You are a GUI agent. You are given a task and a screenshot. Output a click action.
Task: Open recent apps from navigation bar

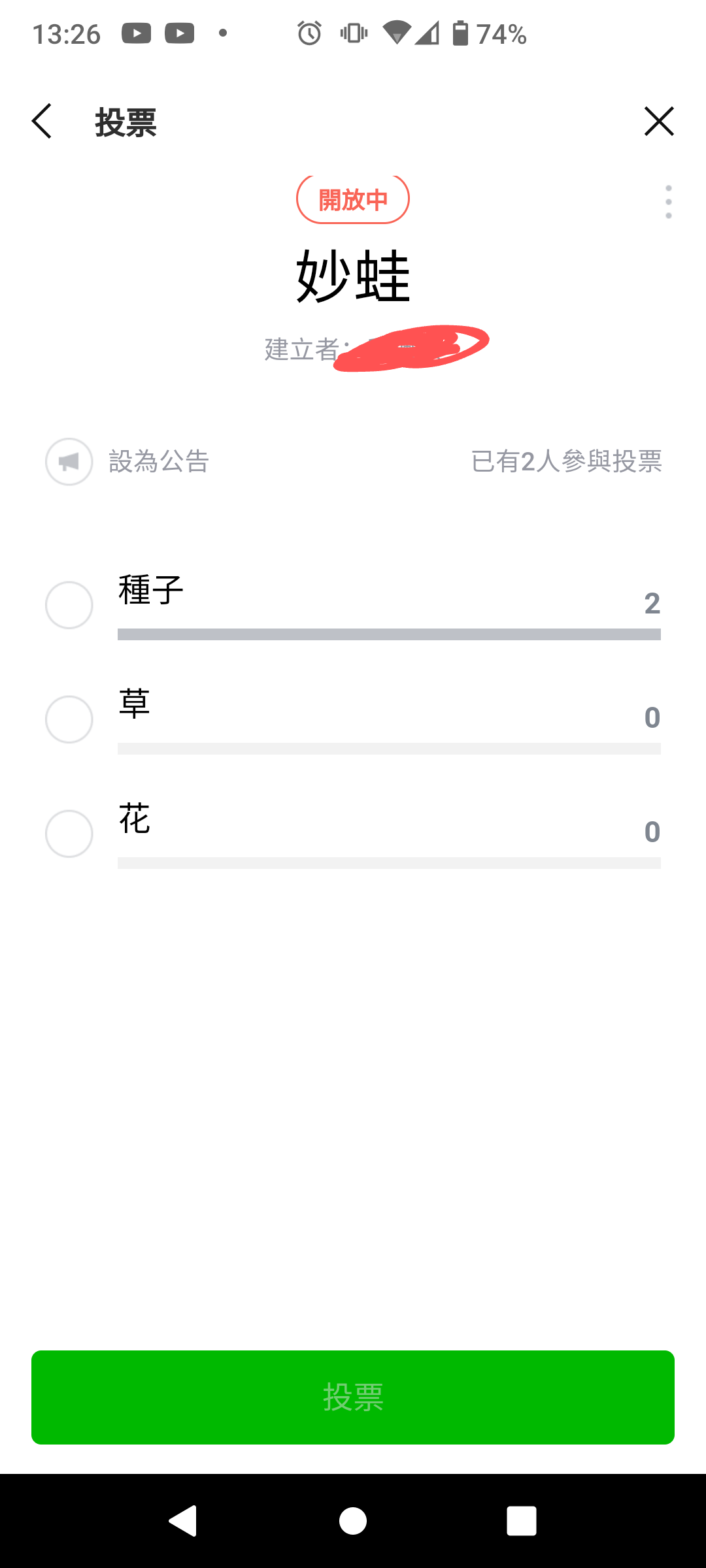(x=522, y=1521)
